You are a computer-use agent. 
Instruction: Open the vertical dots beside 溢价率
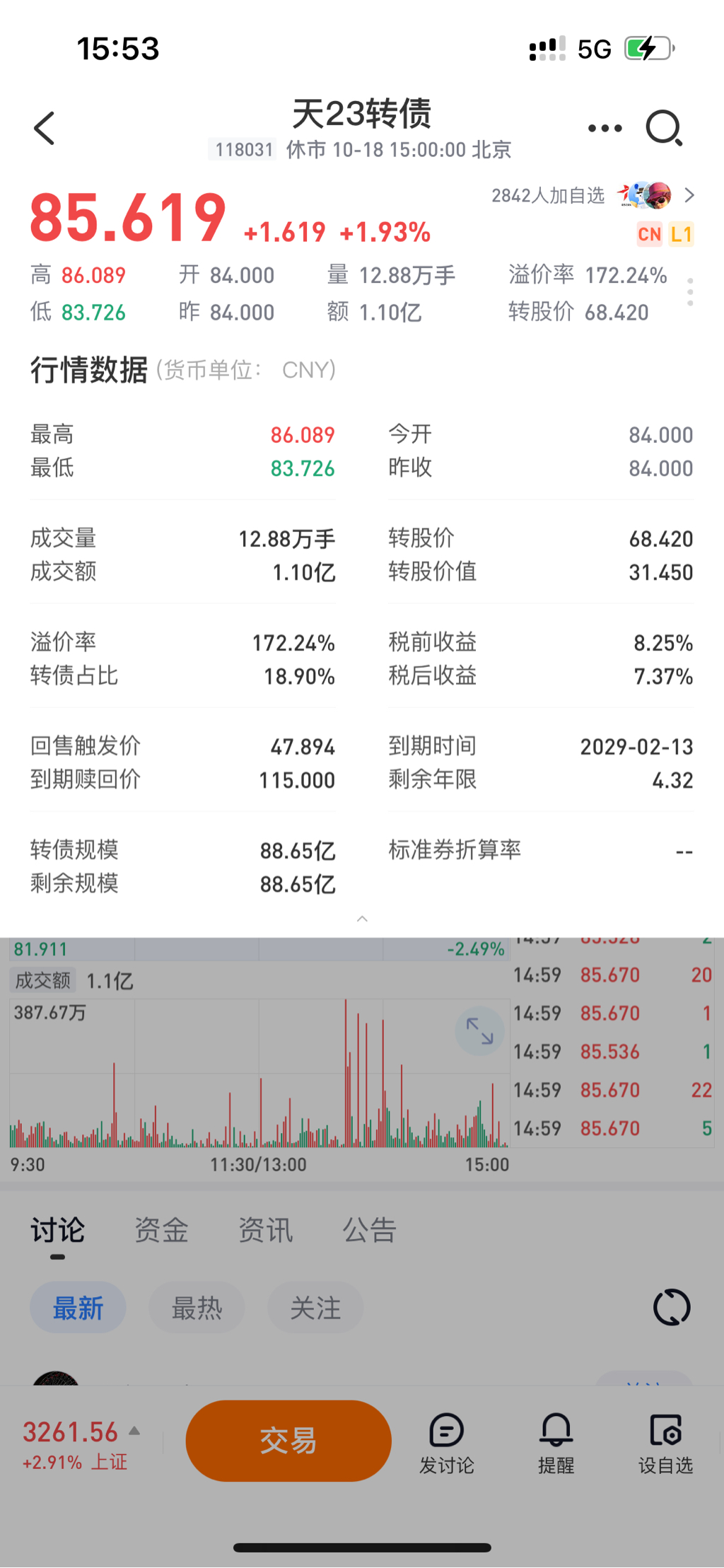click(690, 292)
